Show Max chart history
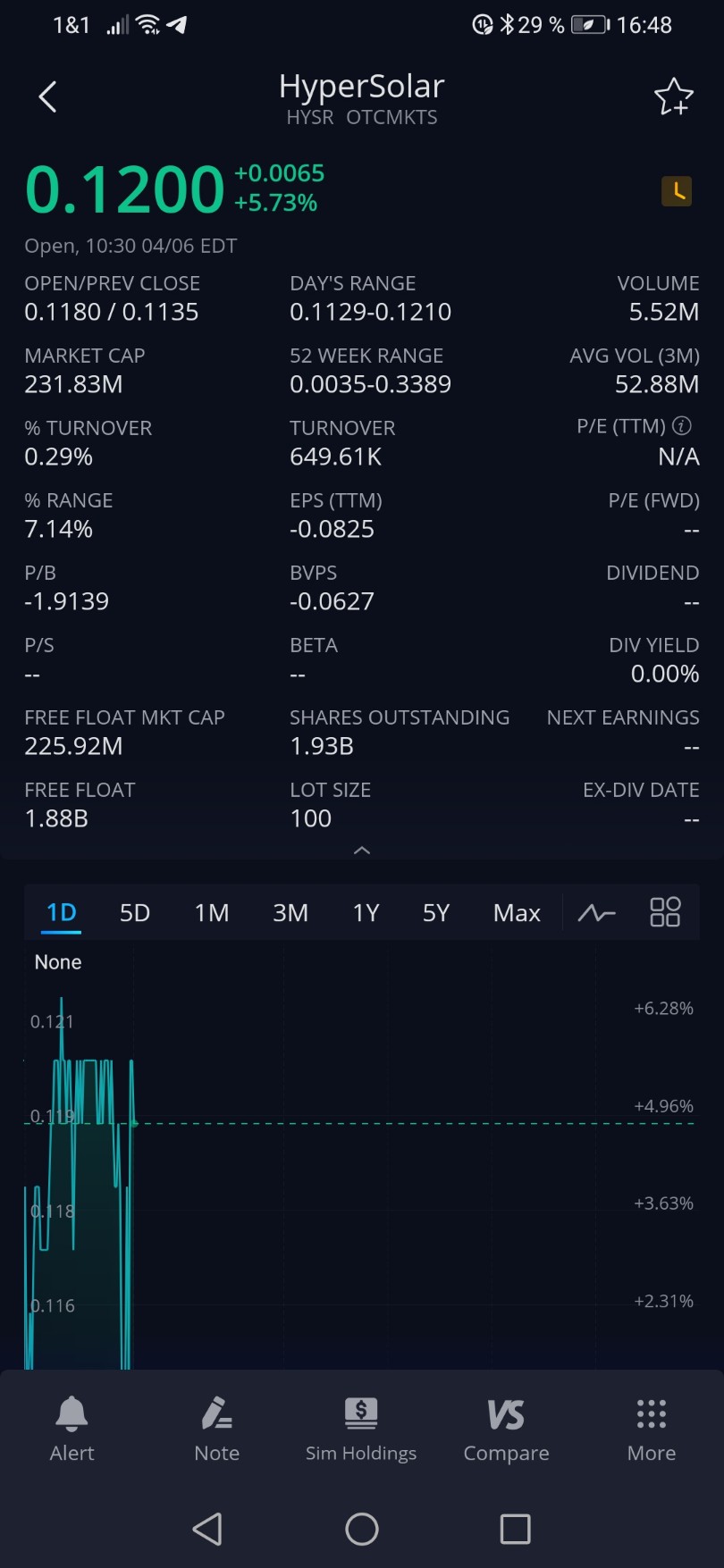The image size is (724, 1568). click(517, 913)
